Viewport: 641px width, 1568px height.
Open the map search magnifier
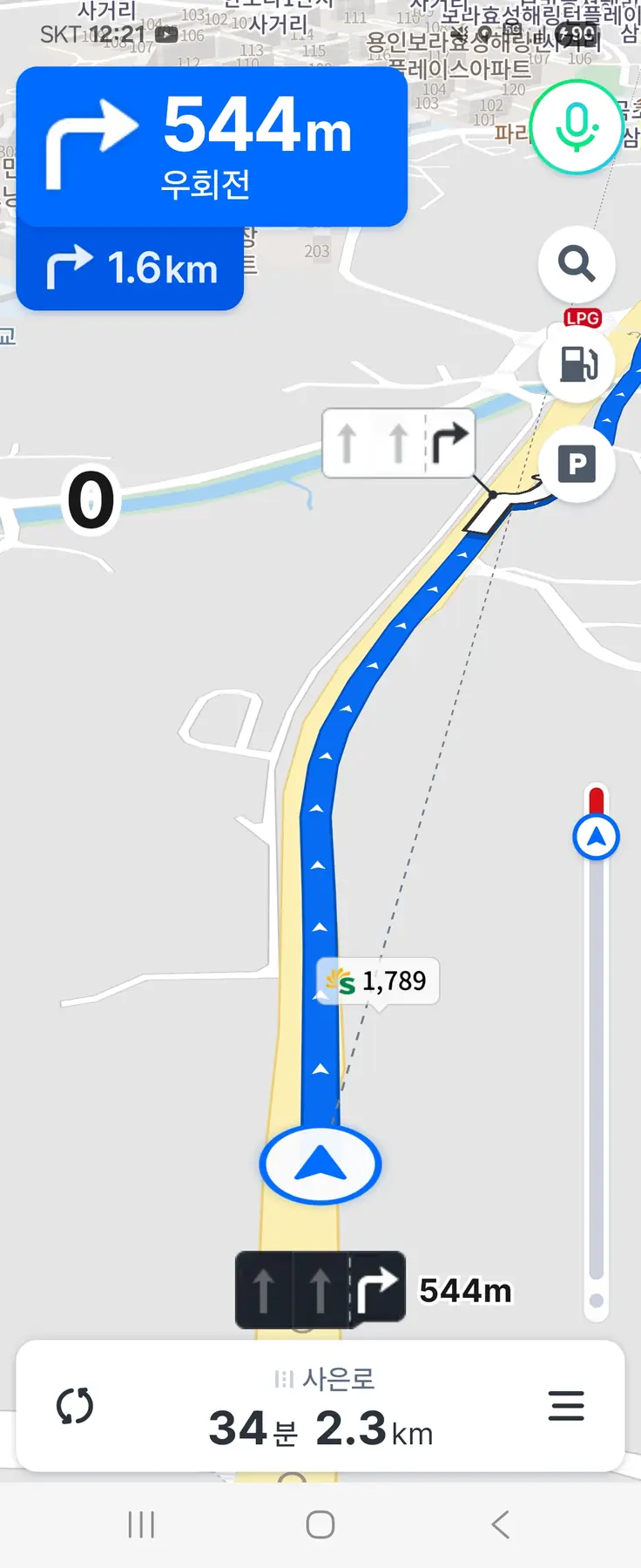pyautogui.click(x=577, y=263)
